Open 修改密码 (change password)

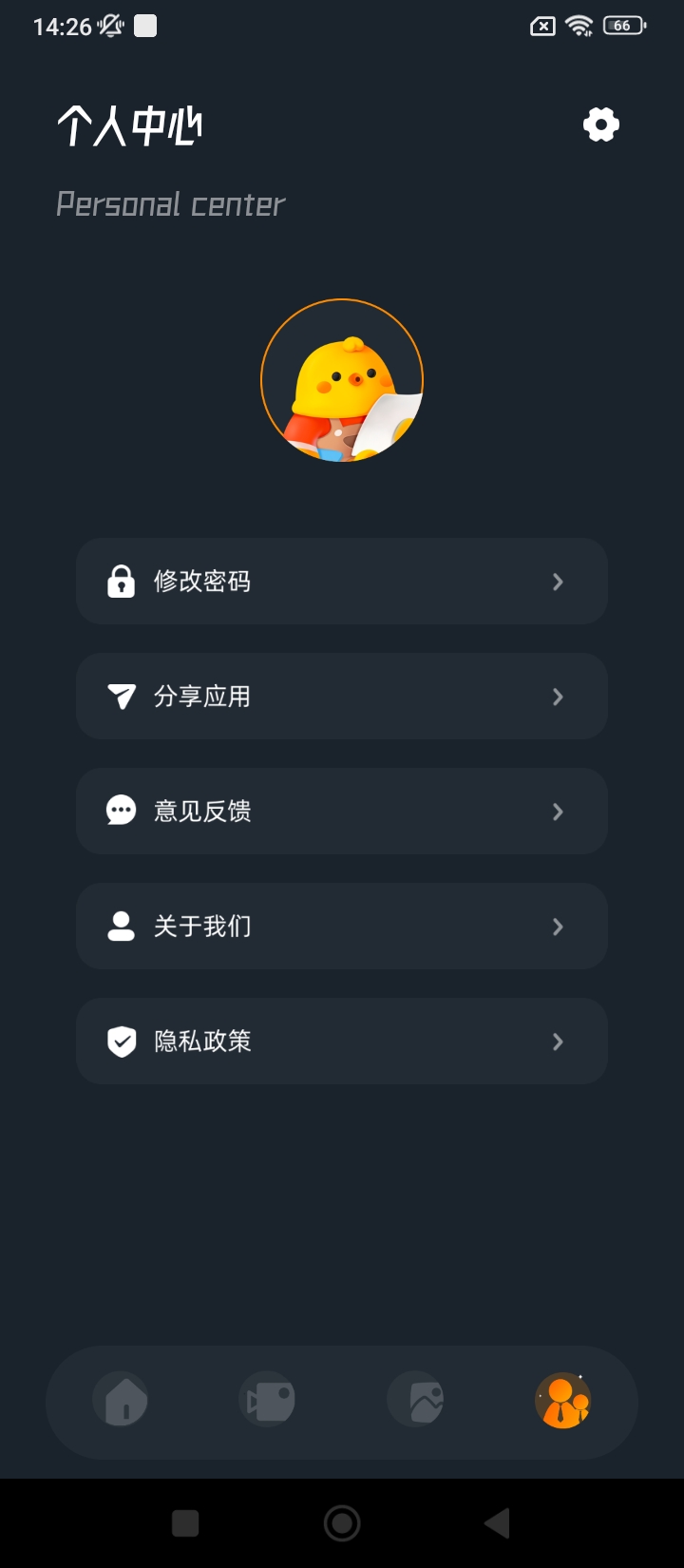point(342,581)
